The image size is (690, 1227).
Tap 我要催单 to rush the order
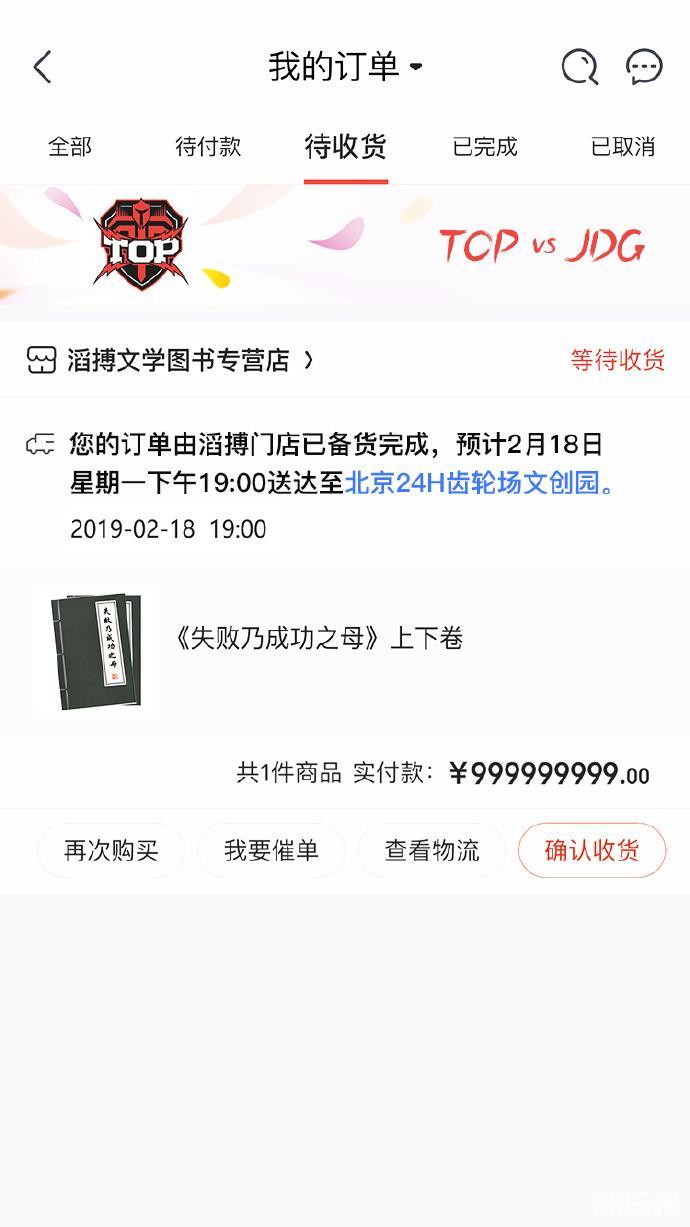271,851
